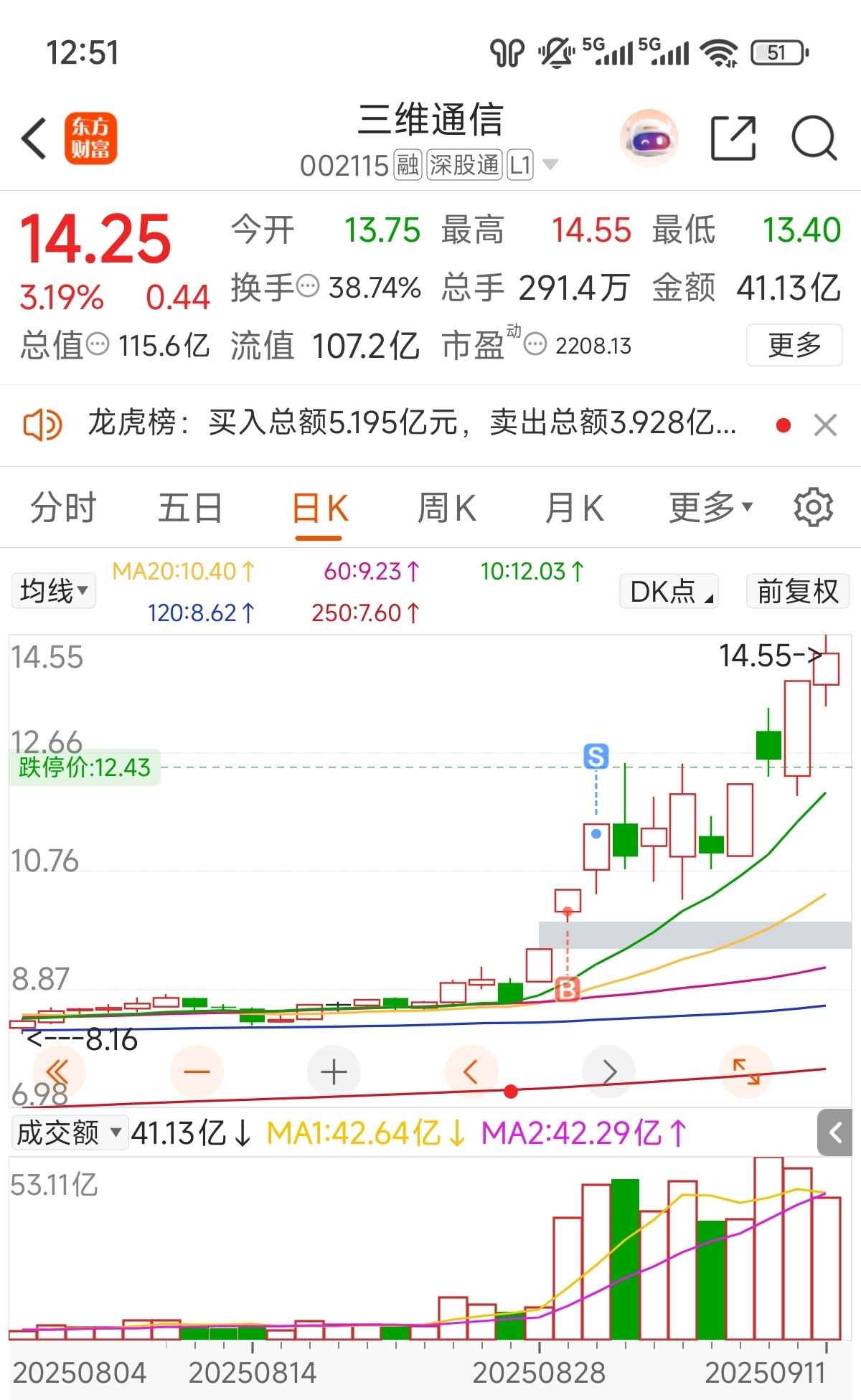The height and width of the screenshot is (1400, 861).
Task: Switch to the 周K tab
Action: 446,507
